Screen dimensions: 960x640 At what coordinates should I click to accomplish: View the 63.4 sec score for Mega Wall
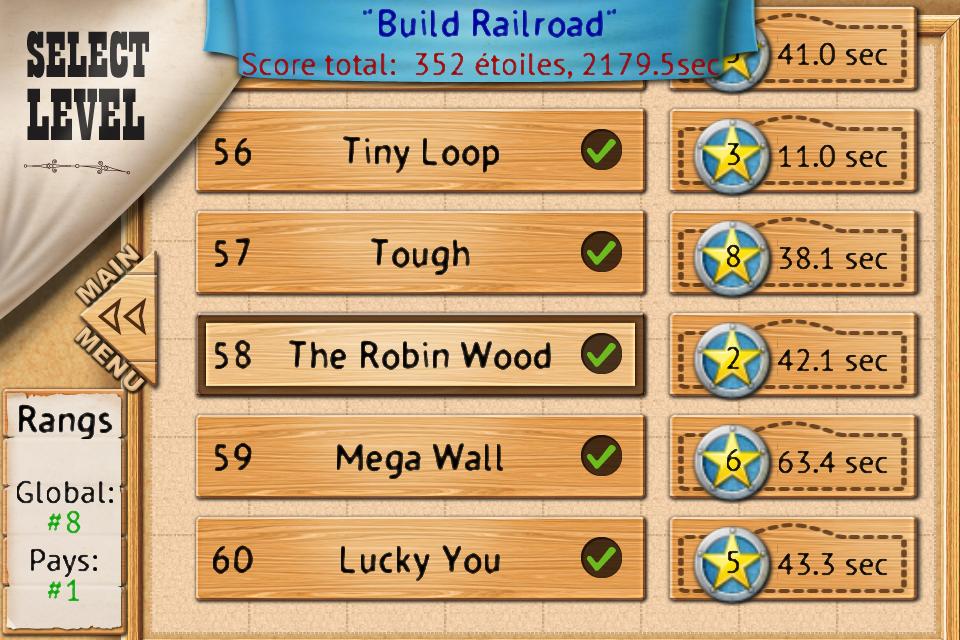793,461
